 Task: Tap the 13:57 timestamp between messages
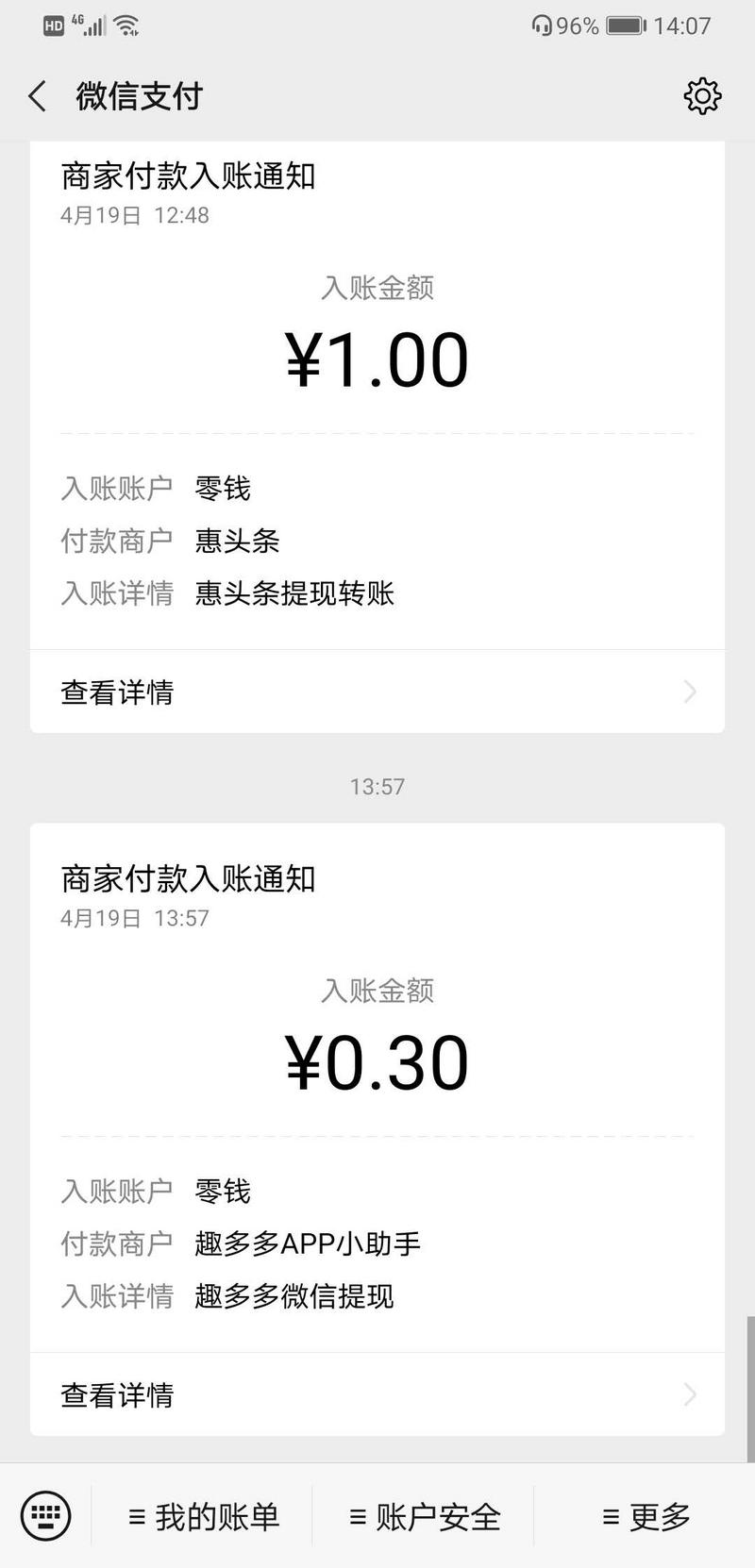pos(377,785)
